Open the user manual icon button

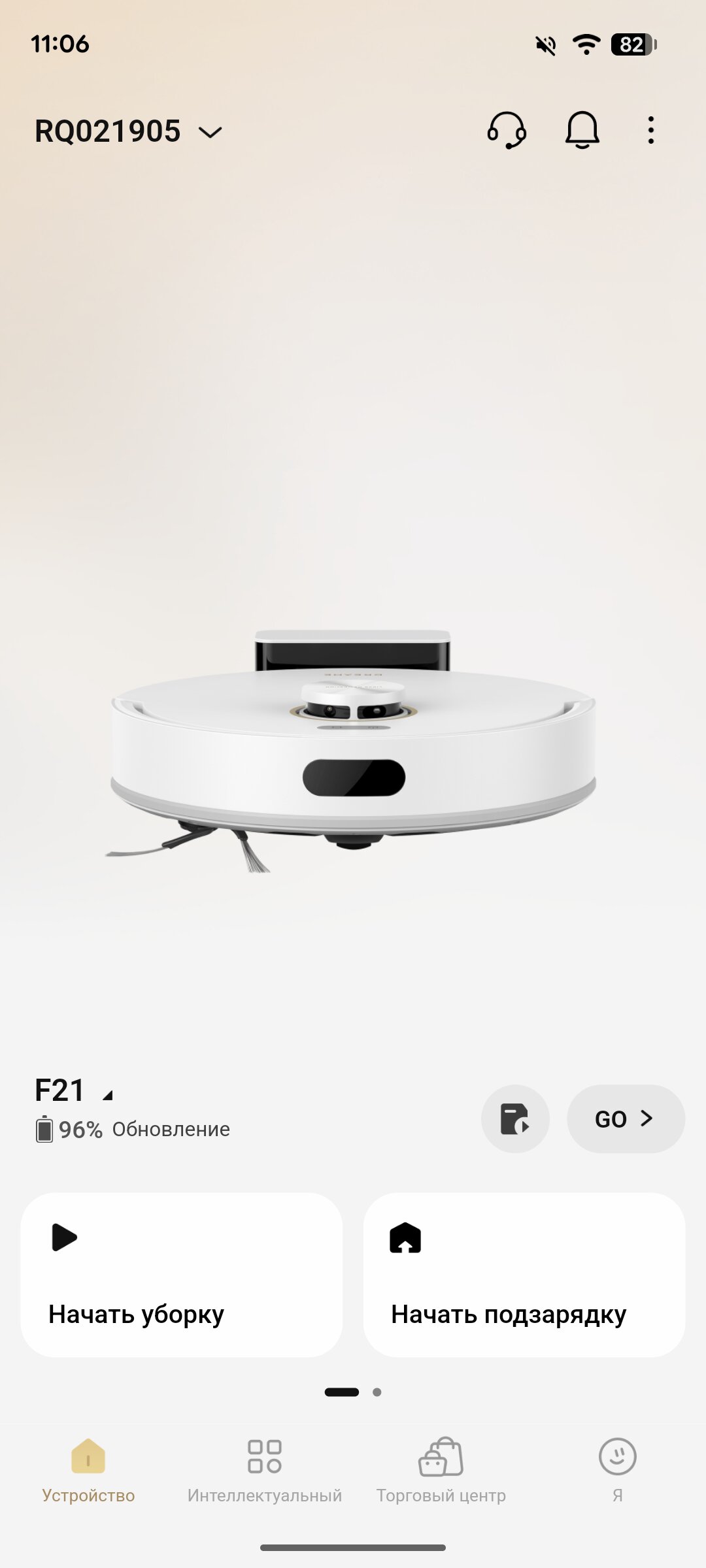(x=515, y=1119)
